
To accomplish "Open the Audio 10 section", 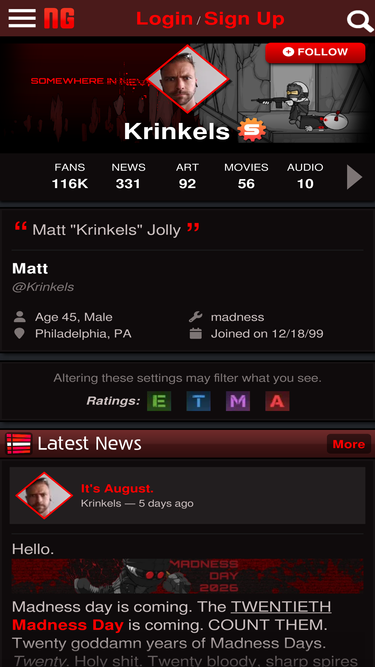I will click(x=305, y=176).
